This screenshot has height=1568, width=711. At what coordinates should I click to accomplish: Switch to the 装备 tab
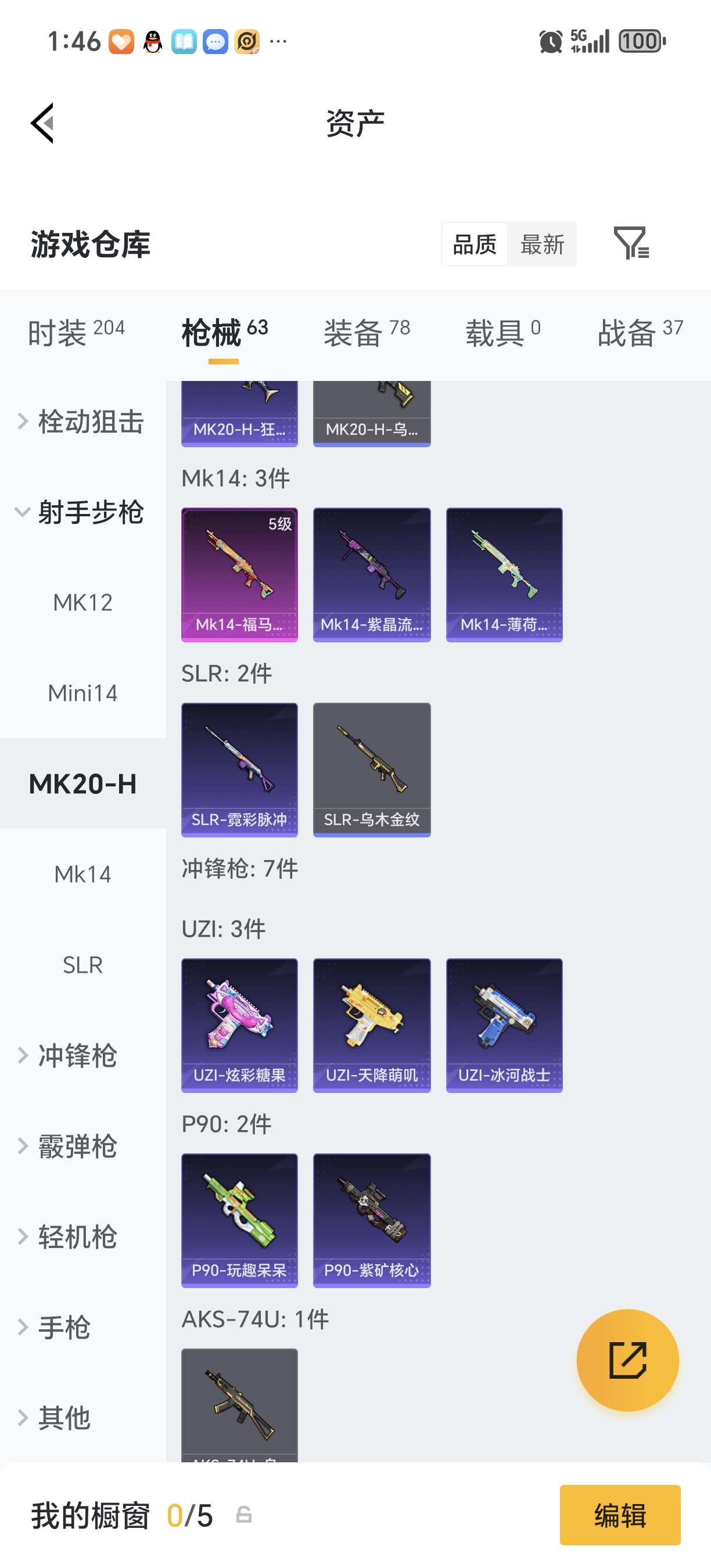(x=367, y=332)
